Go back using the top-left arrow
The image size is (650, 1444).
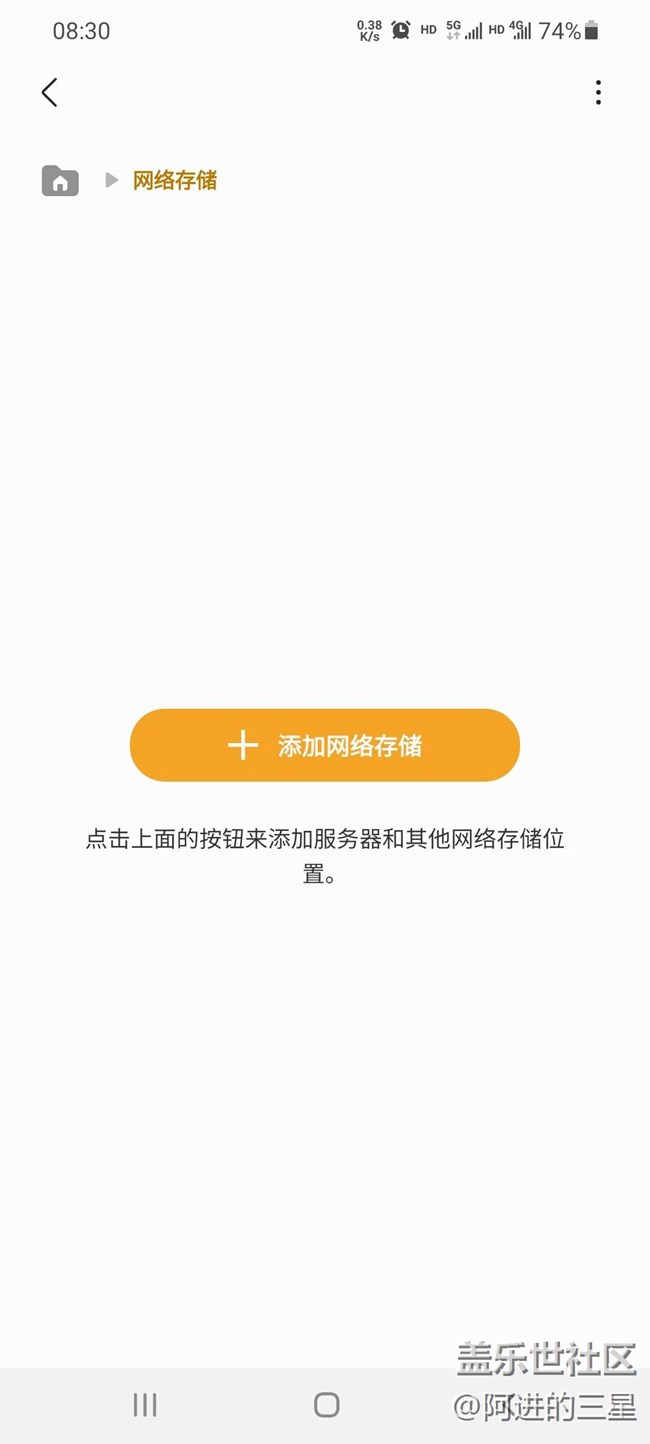coord(49,92)
